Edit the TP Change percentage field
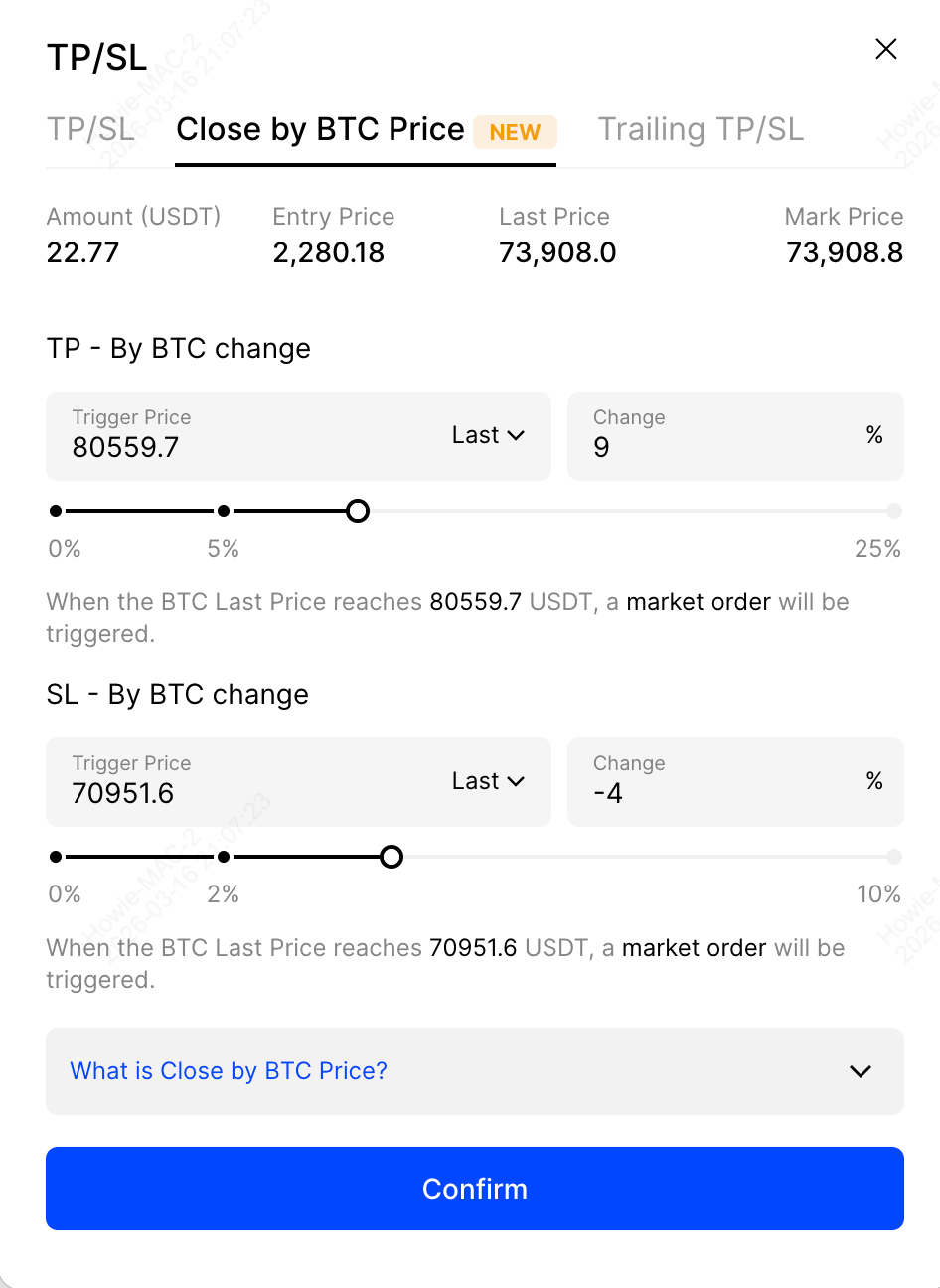This screenshot has width=940, height=1288. pyautogui.click(x=715, y=447)
